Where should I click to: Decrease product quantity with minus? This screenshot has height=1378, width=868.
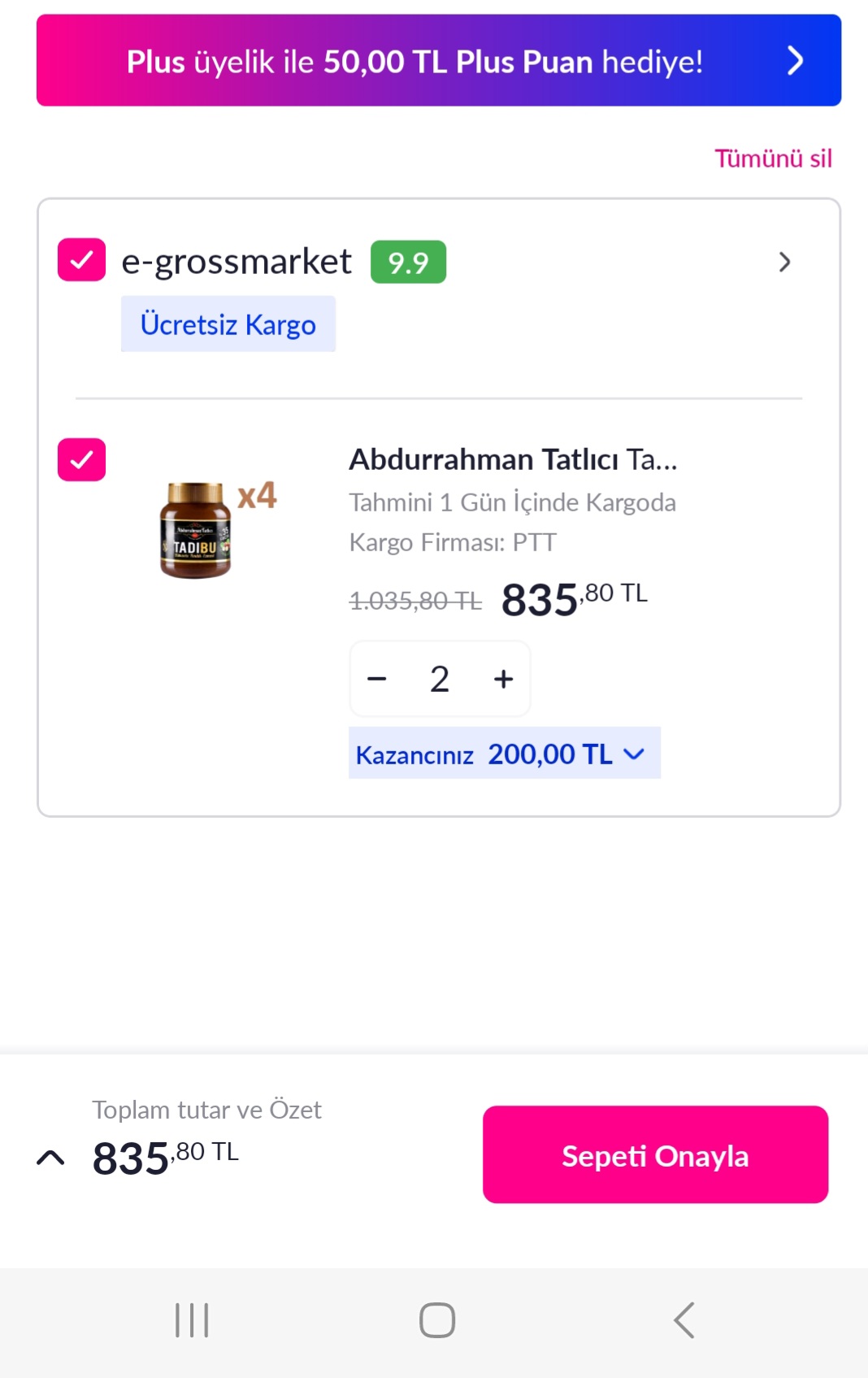click(x=377, y=679)
